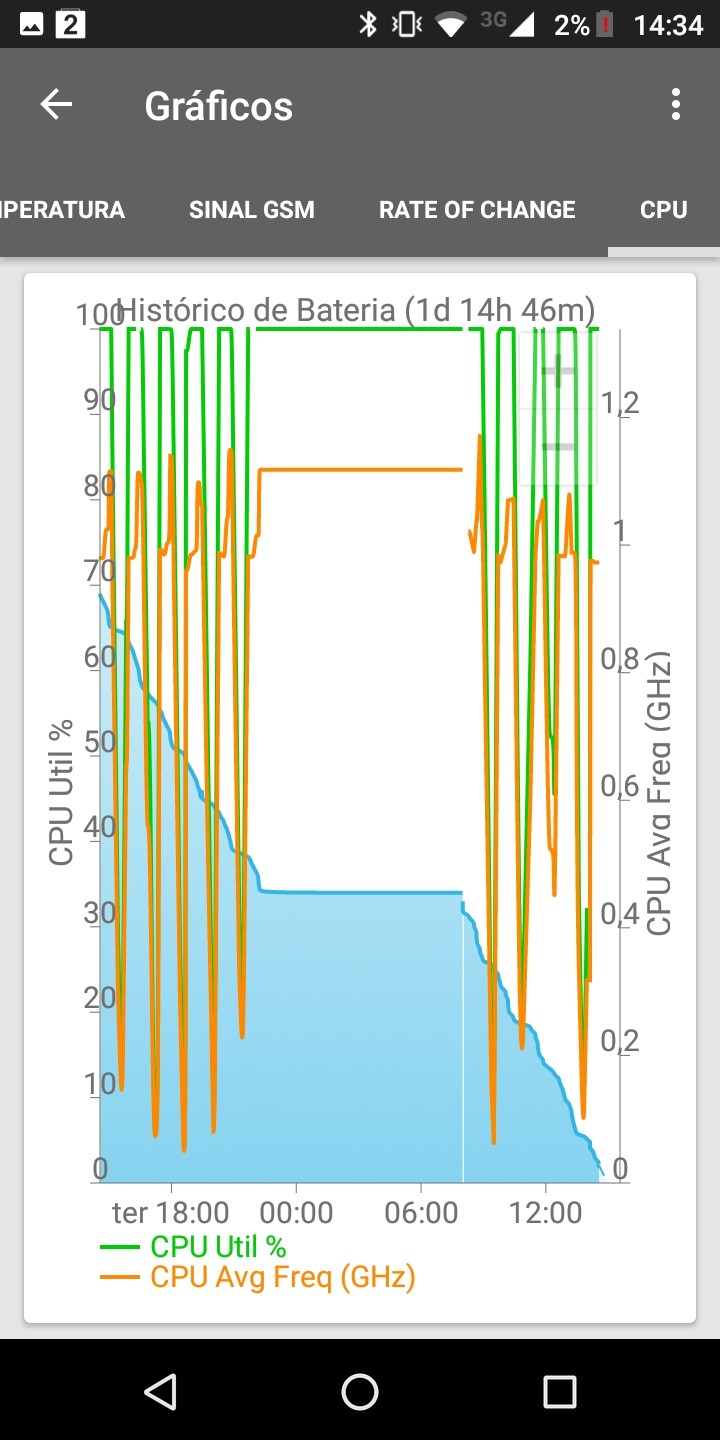This screenshot has height=1440, width=720.
Task: Show recent apps
Action: pos(560,1391)
